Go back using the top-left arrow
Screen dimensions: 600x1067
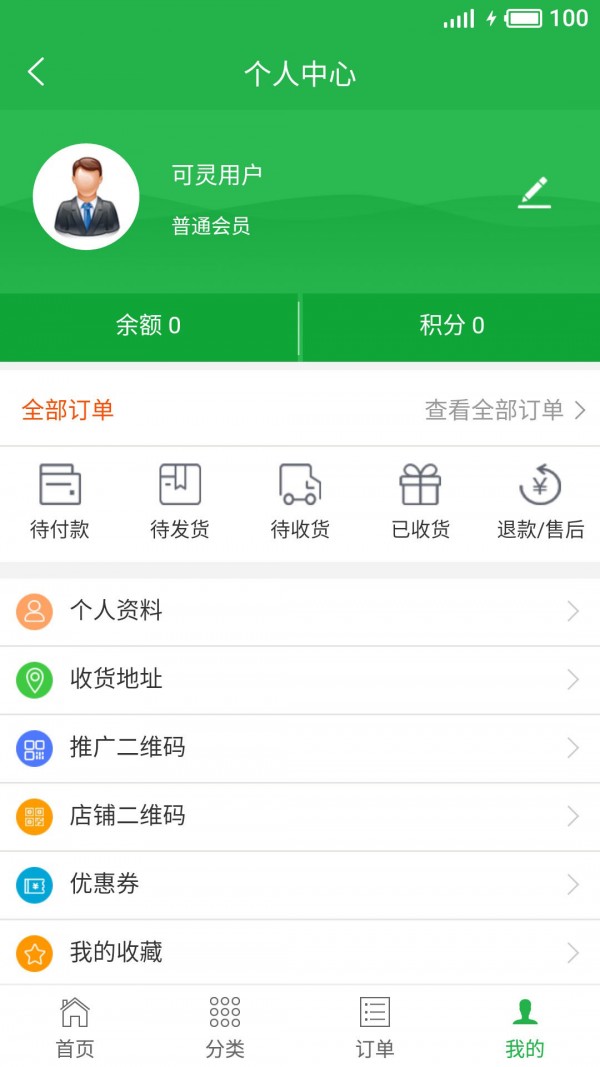pyautogui.click(x=37, y=72)
